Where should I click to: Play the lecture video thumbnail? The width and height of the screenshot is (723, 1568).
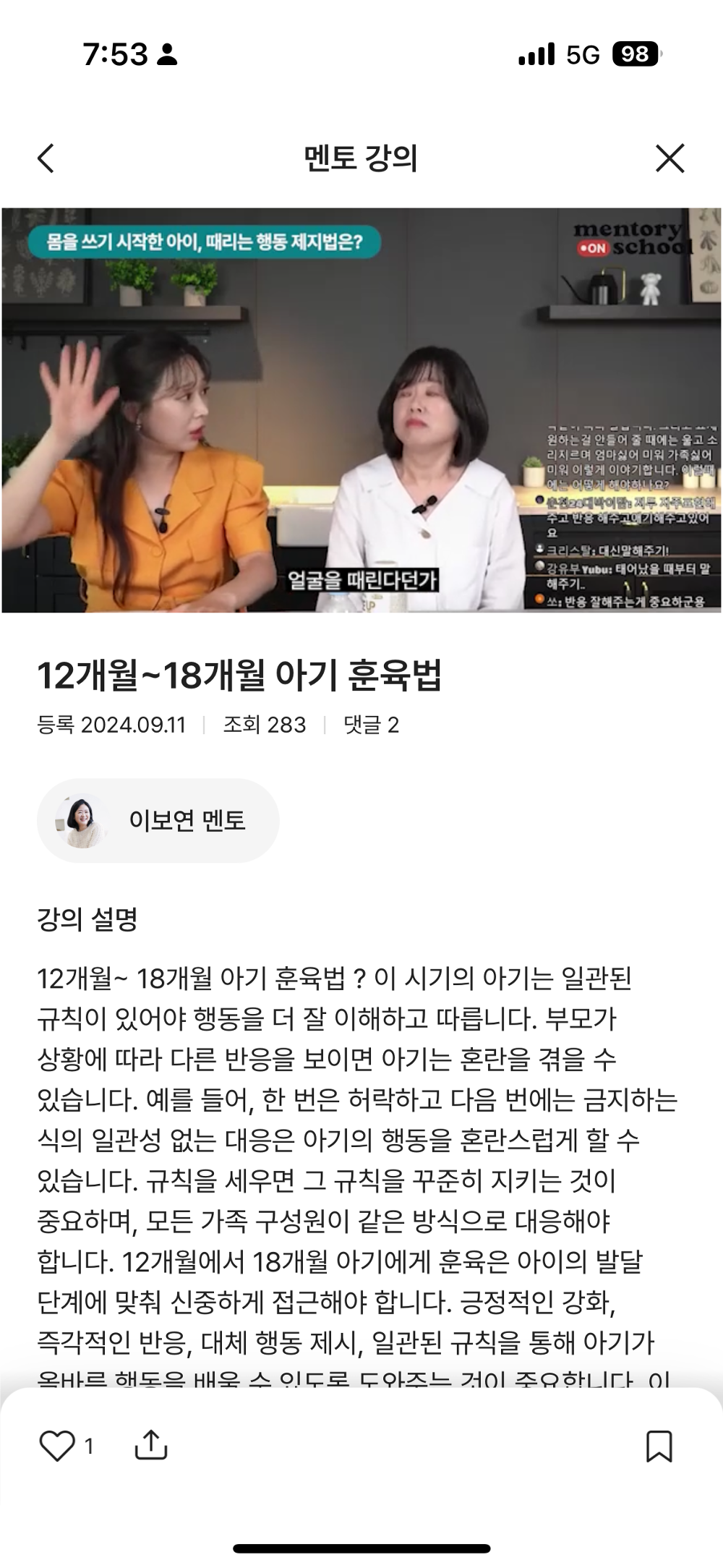[361, 412]
